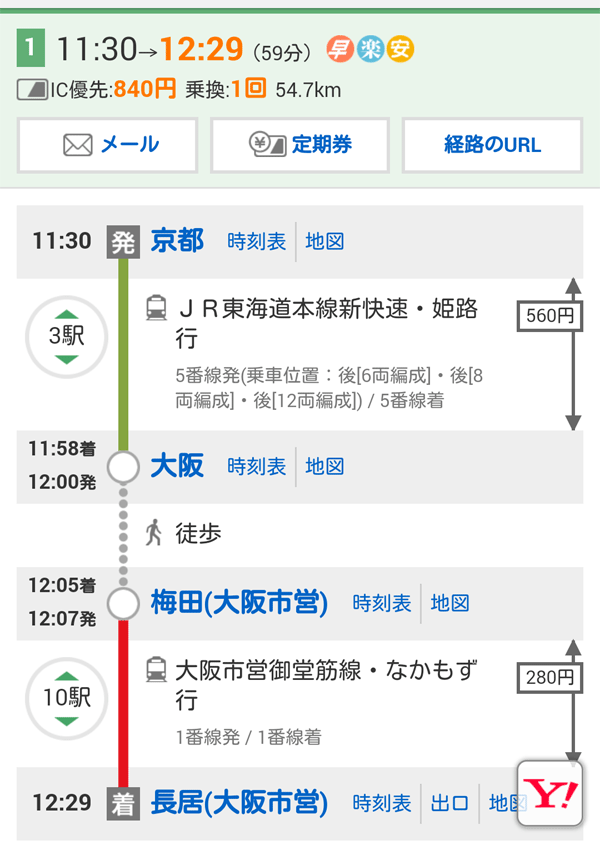Image resolution: width=600 pixels, height=845 pixels.
Task: Open the 定期券 commuter pass button
Action: click(x=301, y=145)
